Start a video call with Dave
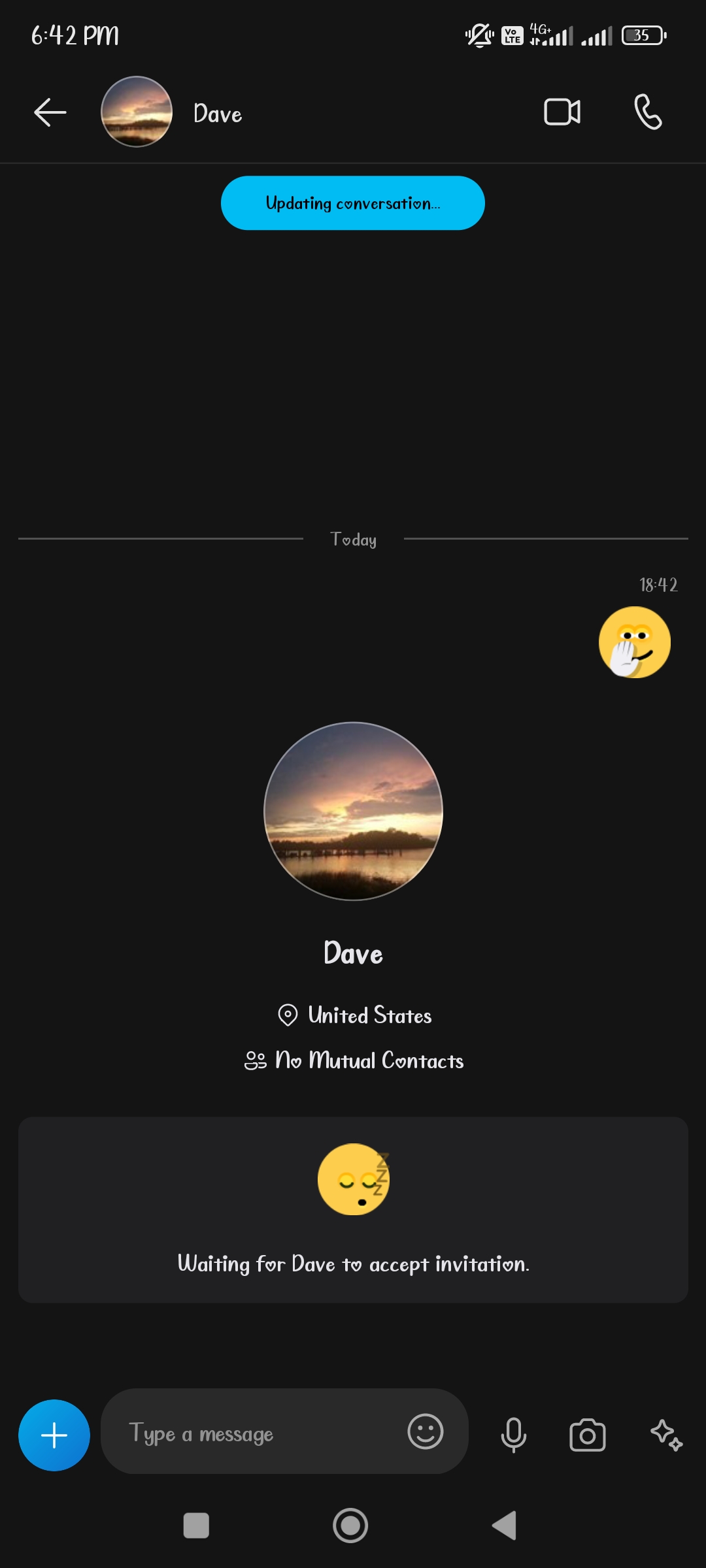Viewport: 706px width, 1568px height. (562, 112)
